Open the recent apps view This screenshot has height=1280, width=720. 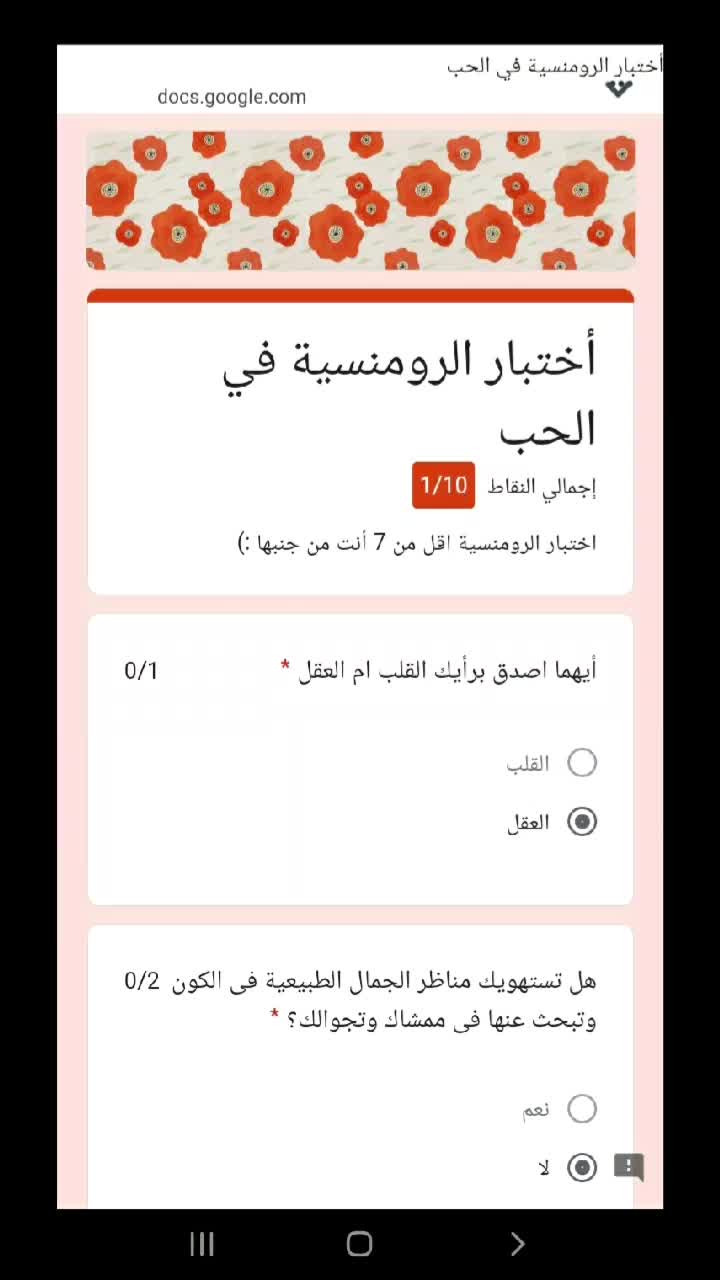point(202,1243)
